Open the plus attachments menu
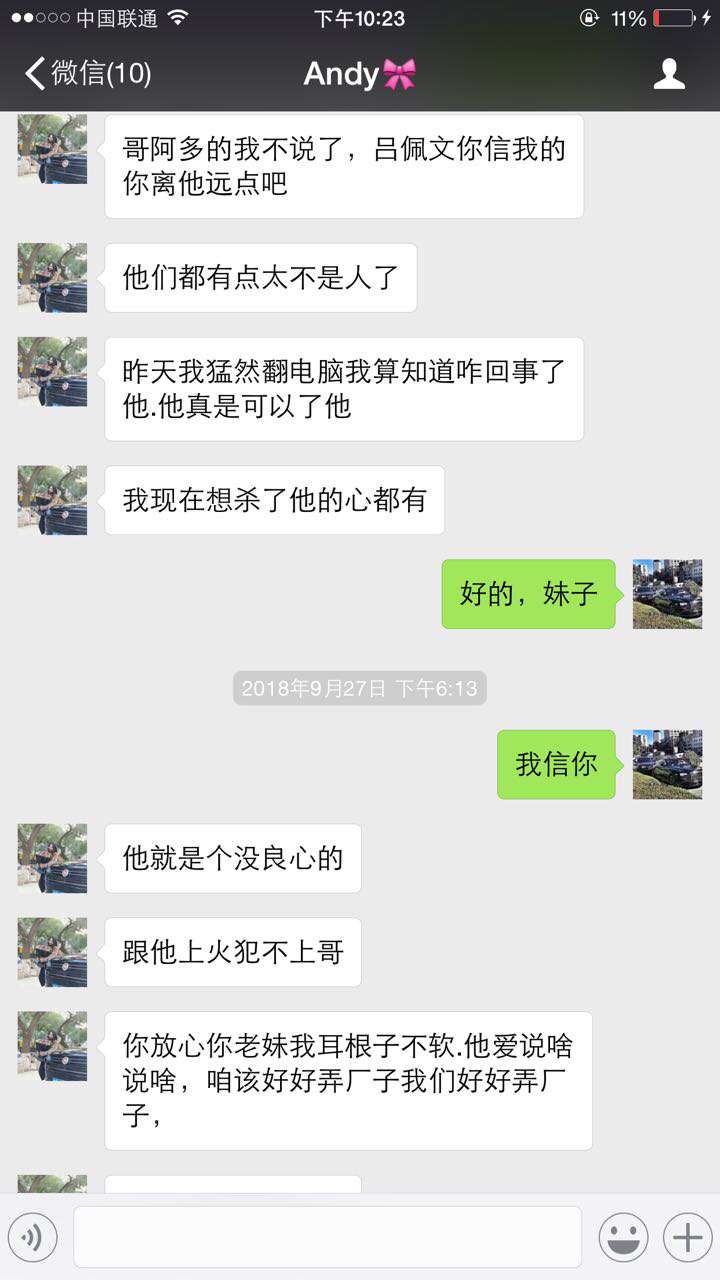The image size is (720, 1280). click(687, 1238)
